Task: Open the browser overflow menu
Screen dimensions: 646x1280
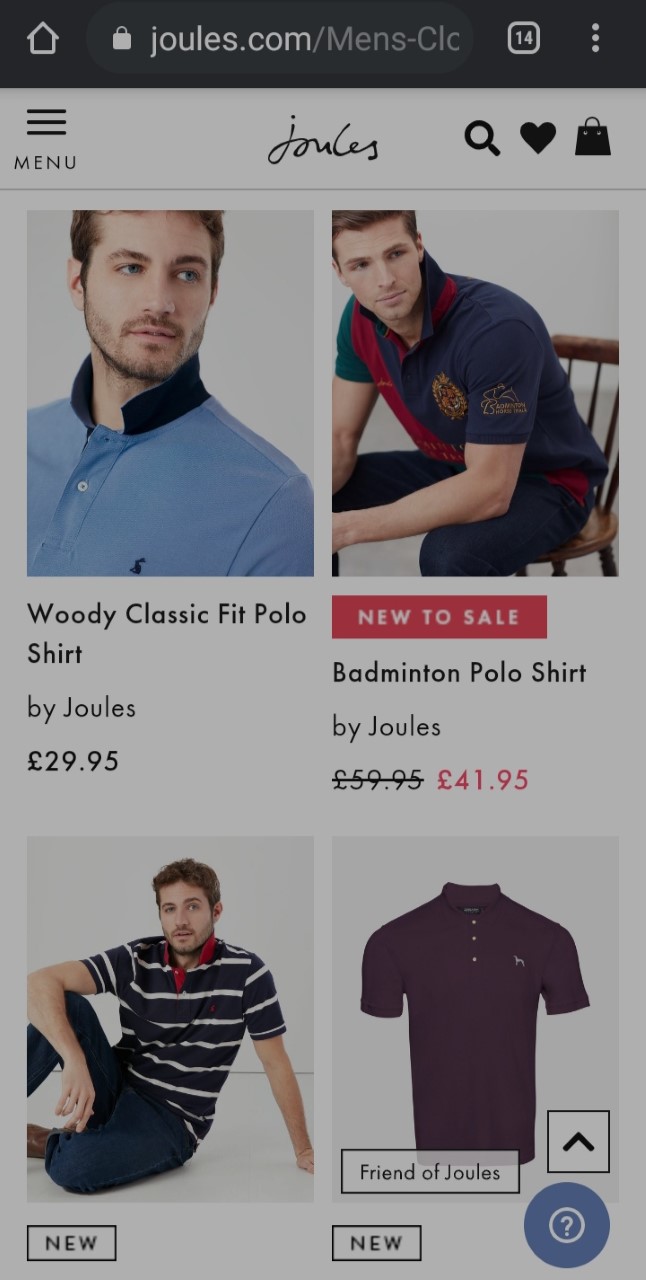Action: pyautogui.click(x=595, y=39)
